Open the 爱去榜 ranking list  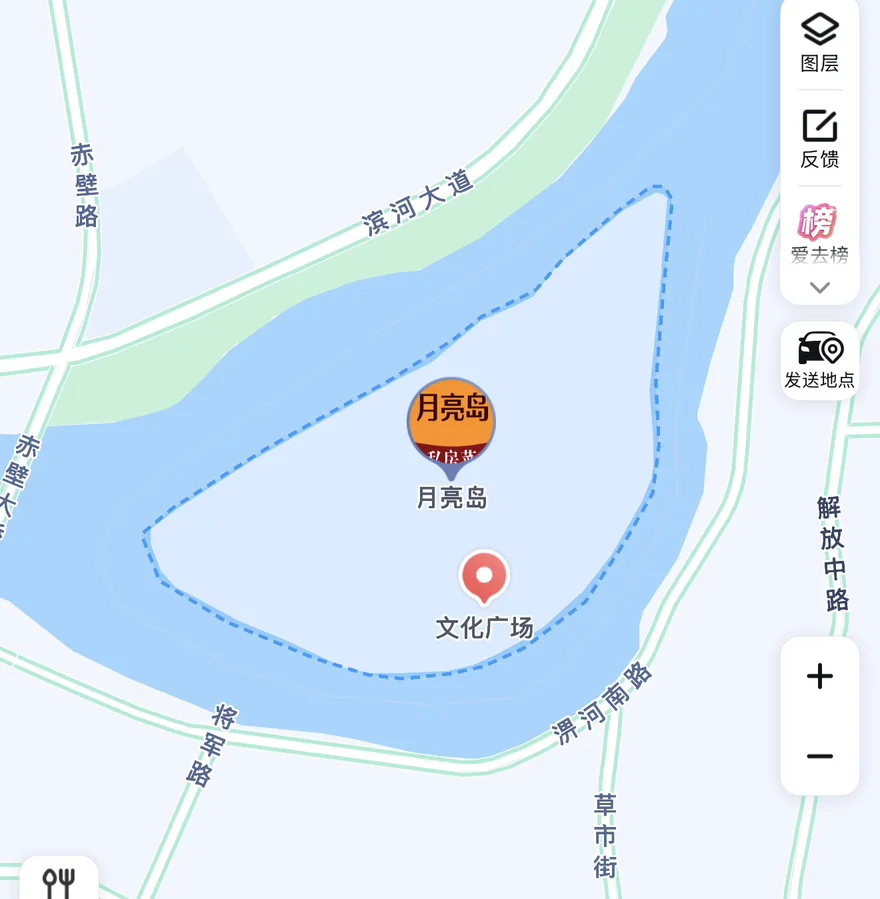coord(819,233)
